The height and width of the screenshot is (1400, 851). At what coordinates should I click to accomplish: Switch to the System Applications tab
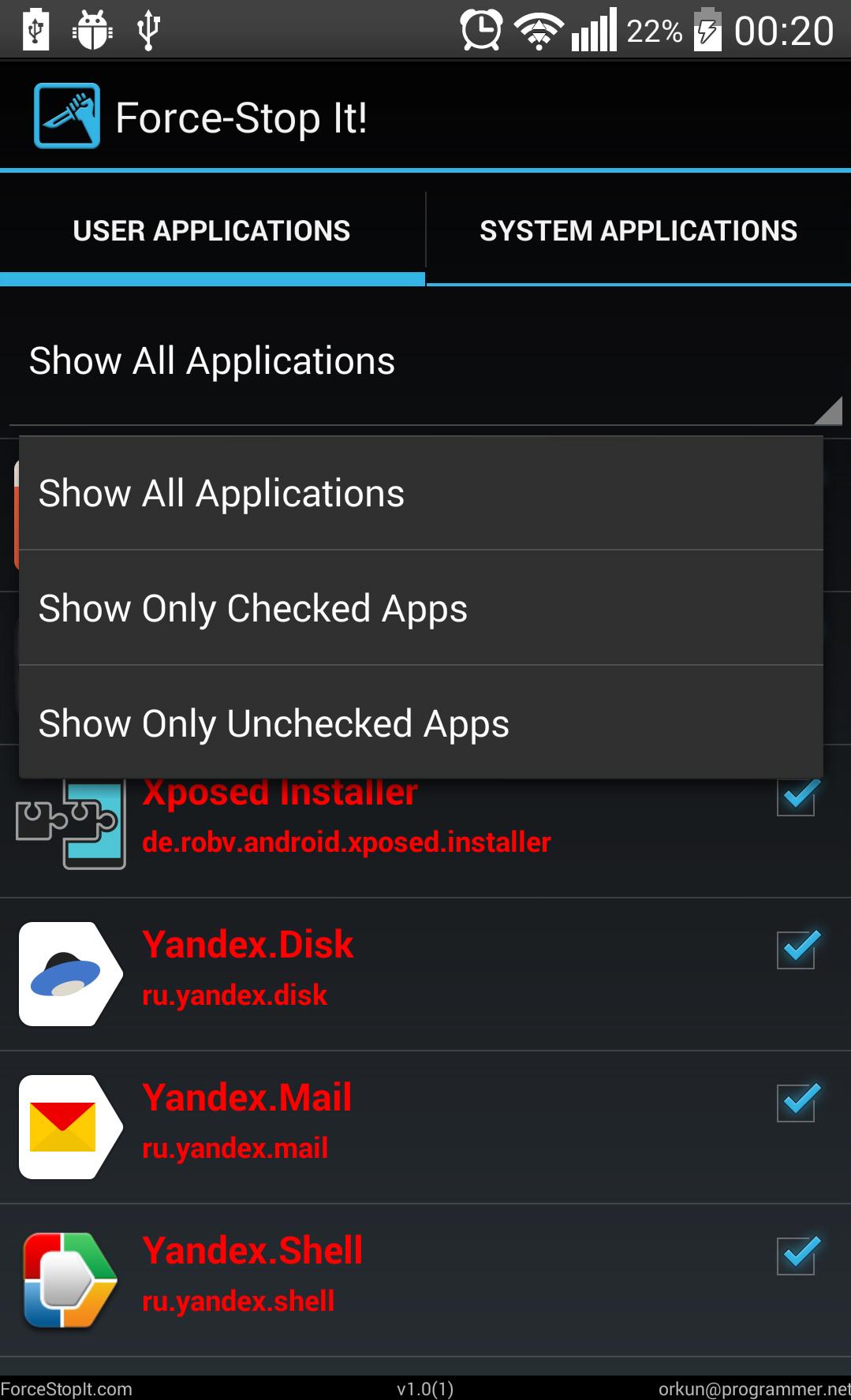(x=638, y=231)
